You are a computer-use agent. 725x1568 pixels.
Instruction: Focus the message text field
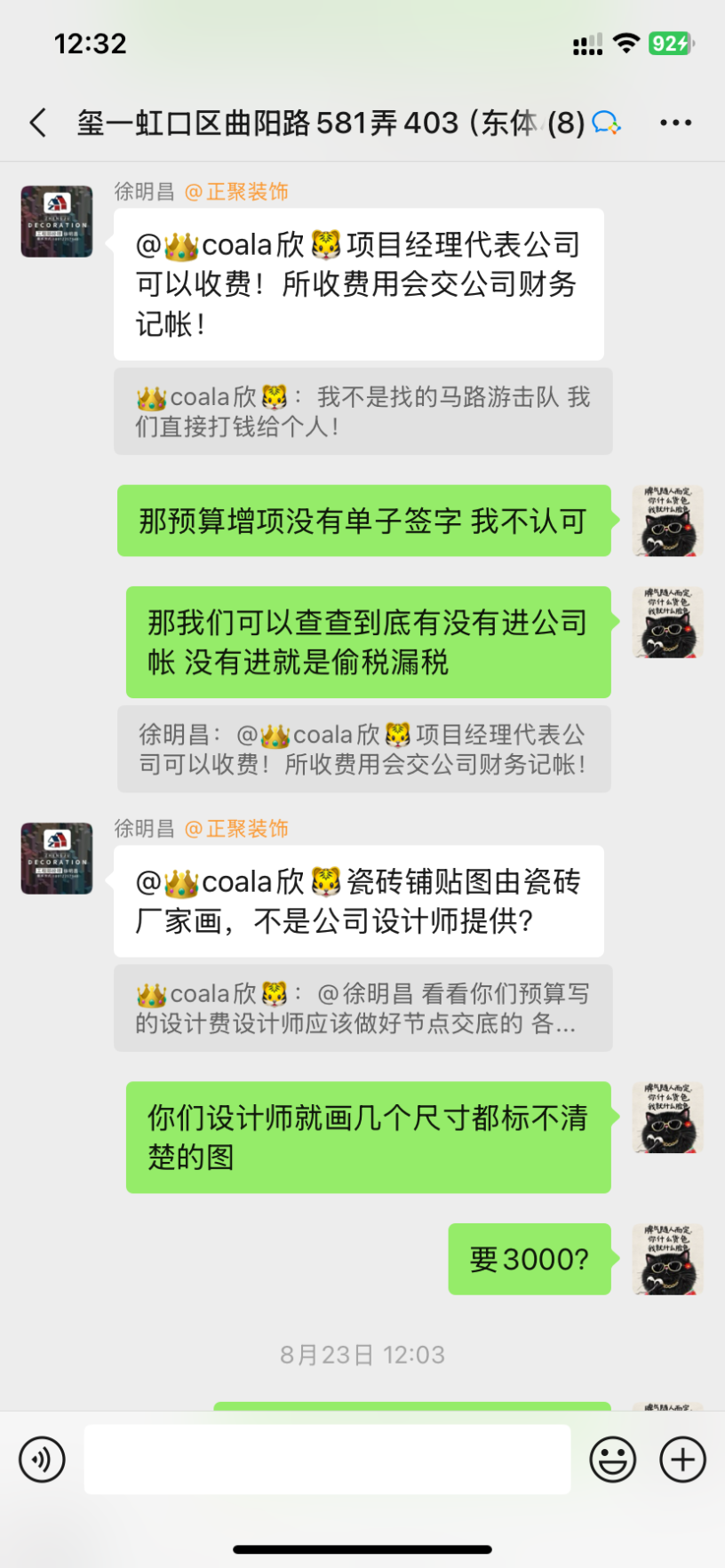pyautogui.click(x=327, y=1459)
